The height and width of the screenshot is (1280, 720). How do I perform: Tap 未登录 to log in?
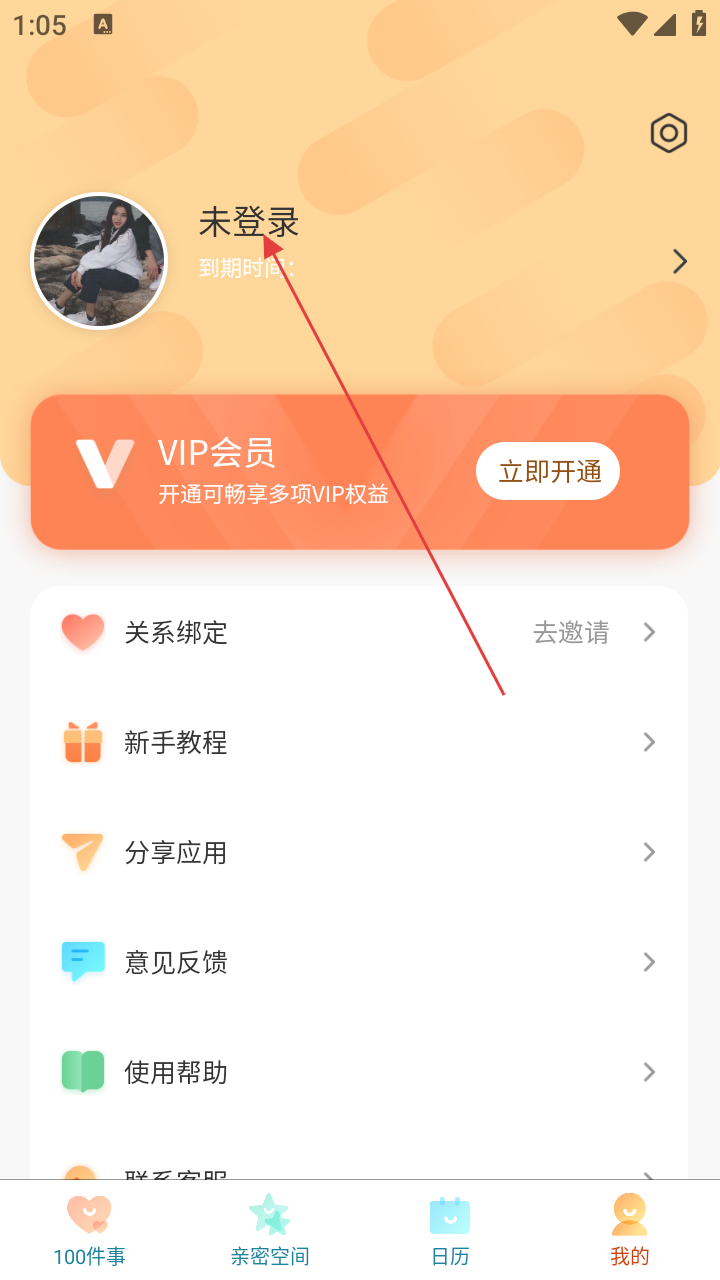(249, 222)
